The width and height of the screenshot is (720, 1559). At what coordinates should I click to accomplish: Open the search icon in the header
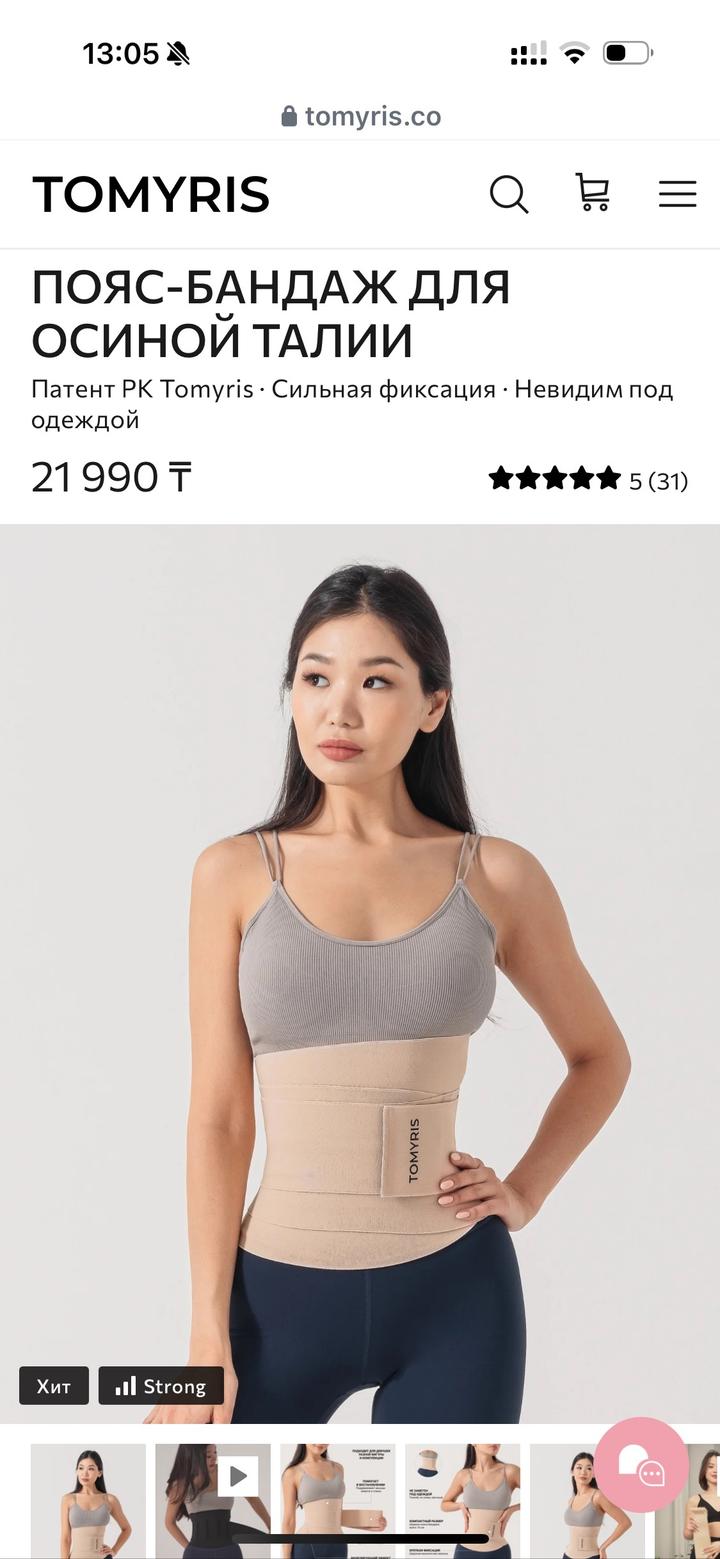click(x=508, y=194)
